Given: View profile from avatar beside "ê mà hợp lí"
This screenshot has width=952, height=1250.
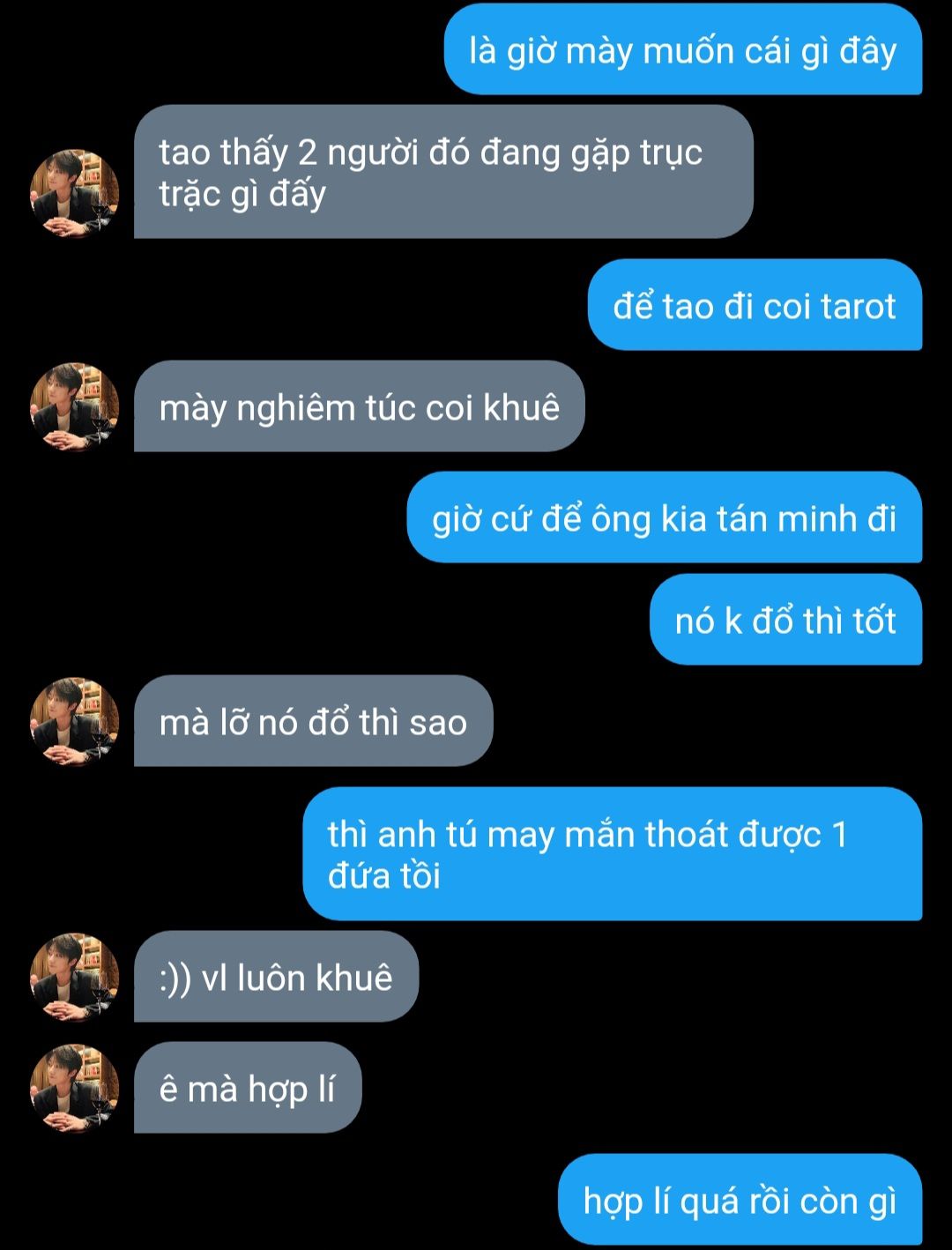Looking at the screenshot, I should pyautogui.click(x=75, y=1089).
